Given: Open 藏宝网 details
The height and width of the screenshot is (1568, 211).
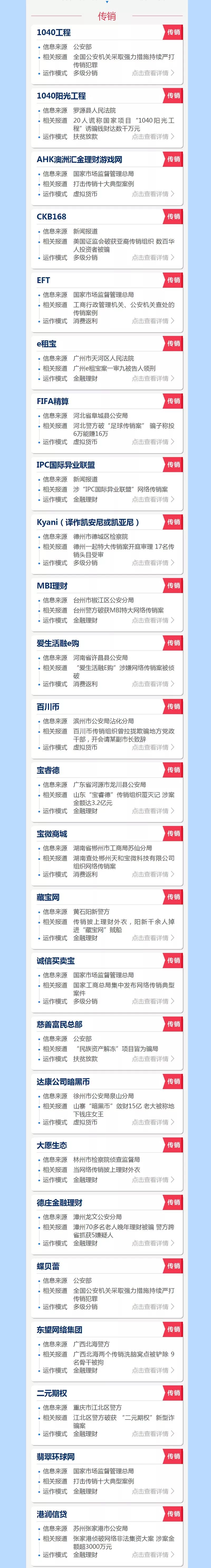Looking at the screenshot, I should click(x=152, y=938).
